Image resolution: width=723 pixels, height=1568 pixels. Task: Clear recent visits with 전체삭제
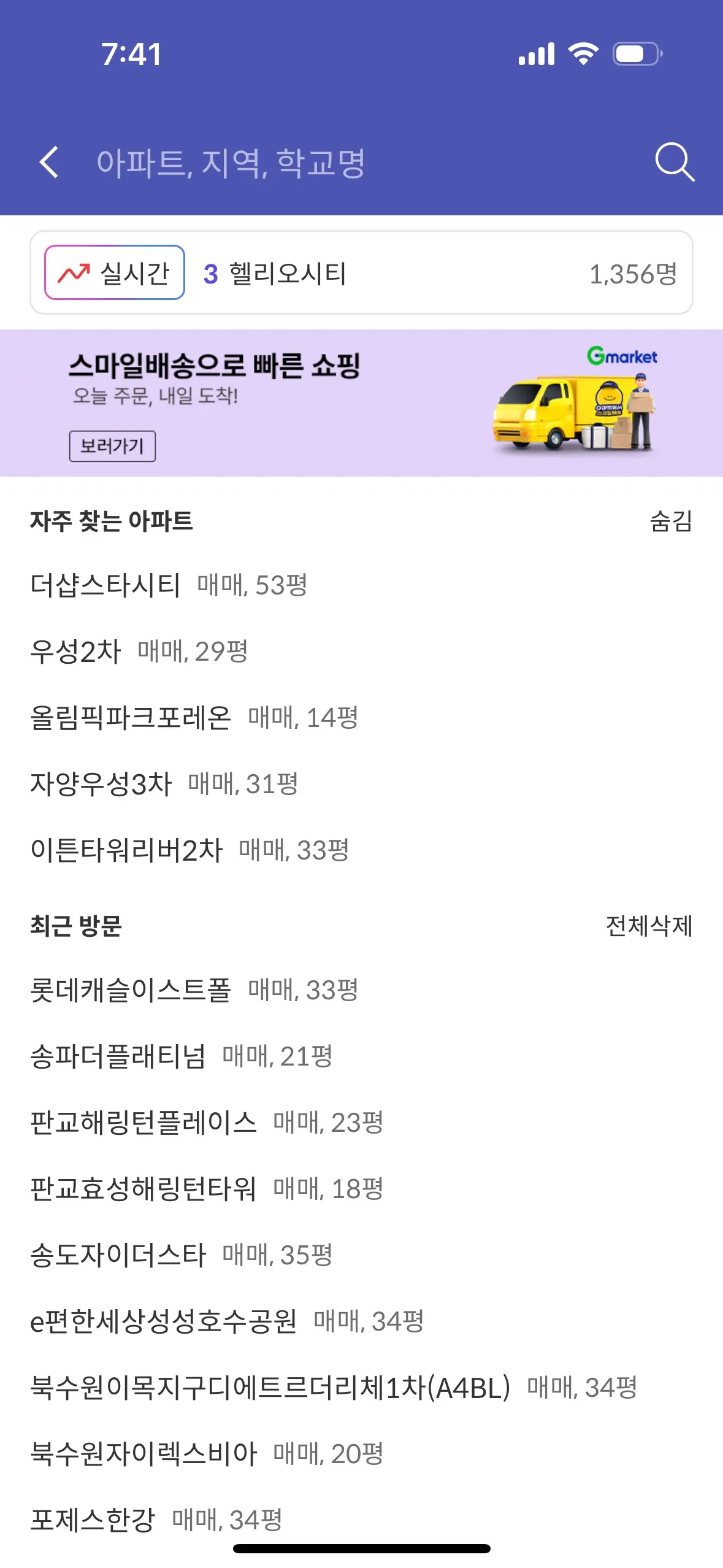[649, 926]
